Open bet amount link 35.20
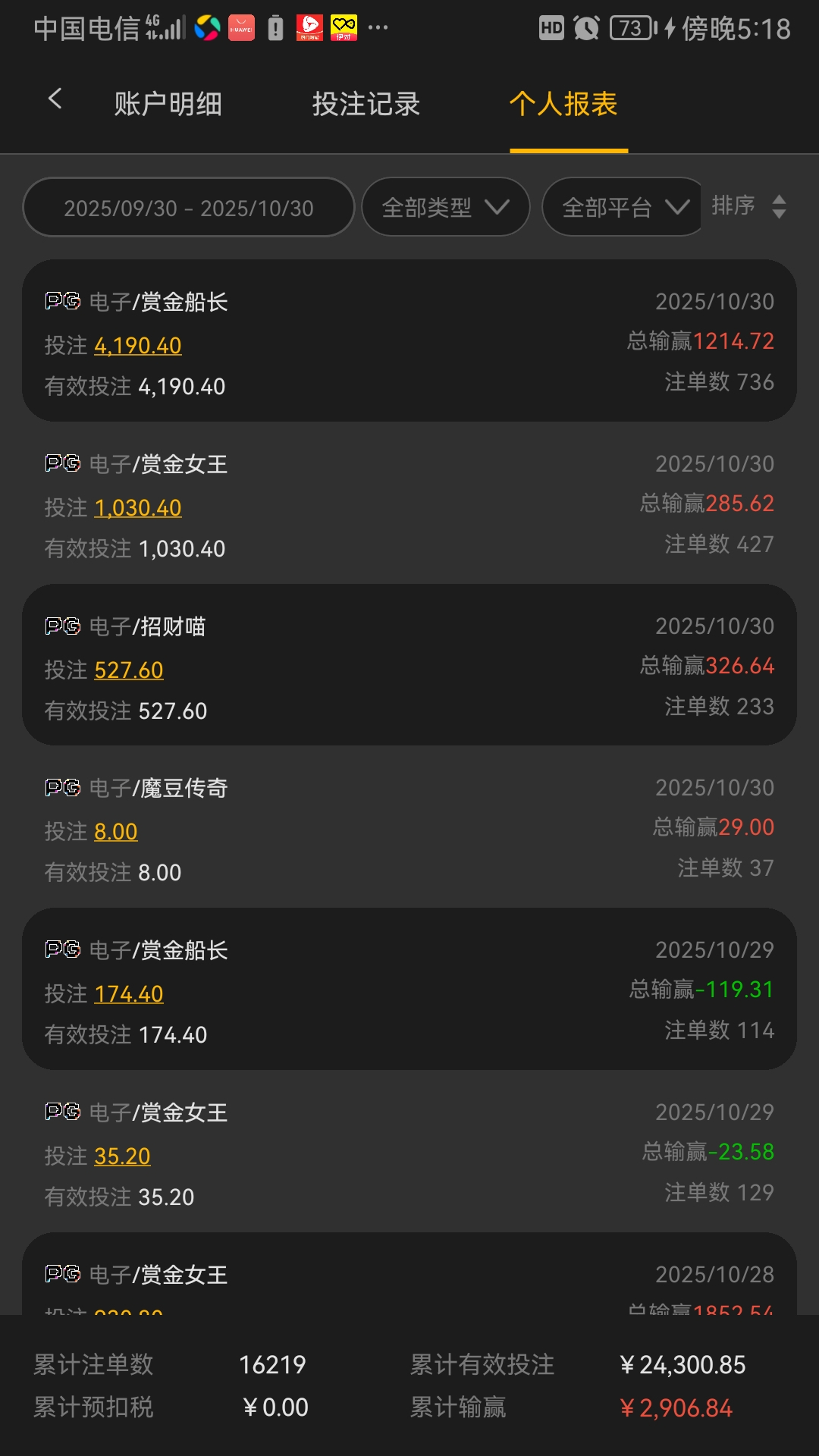 click(x=122, y=1156)
